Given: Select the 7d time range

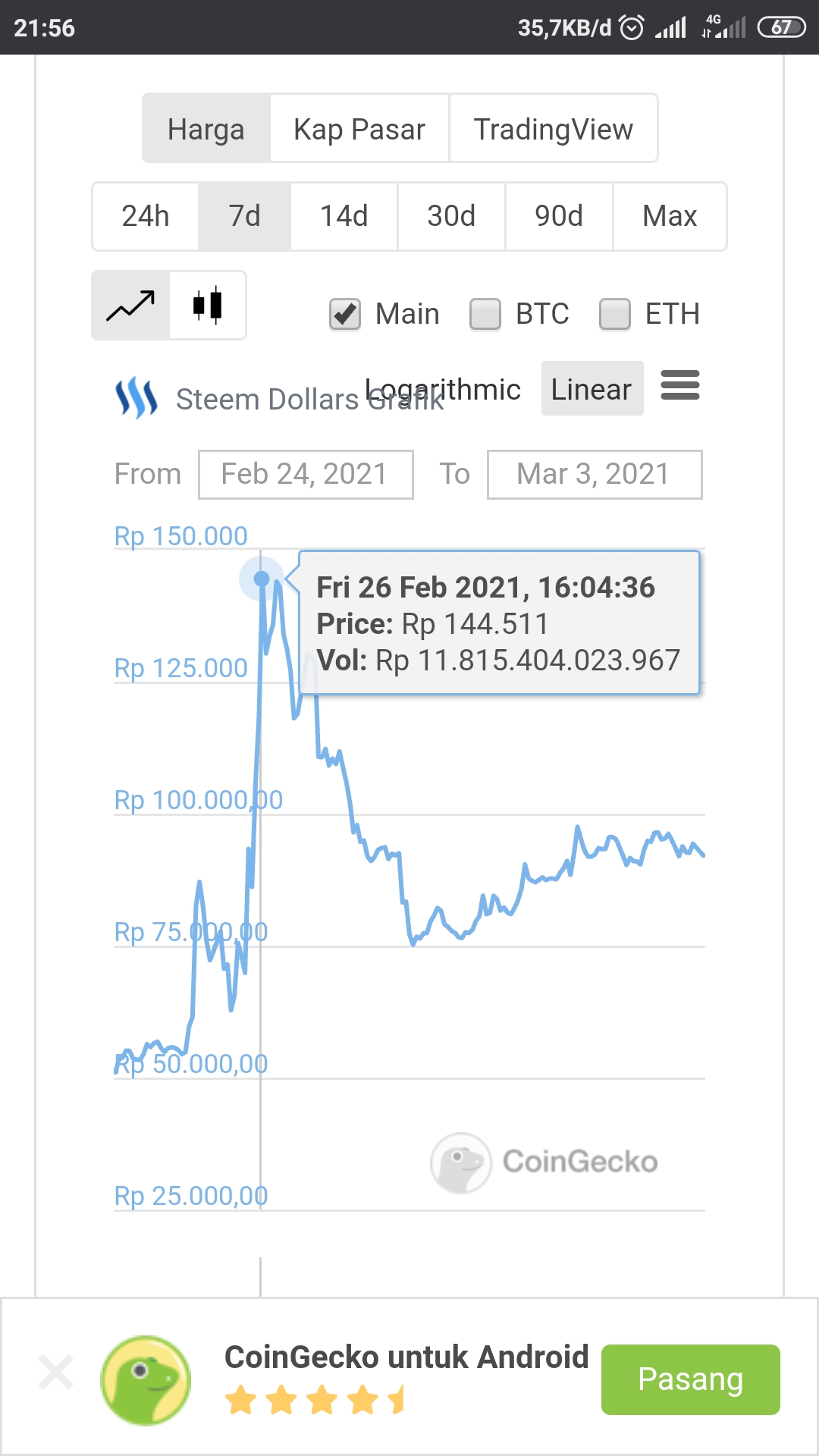Looking at the screenshot, I should point(244,216).
